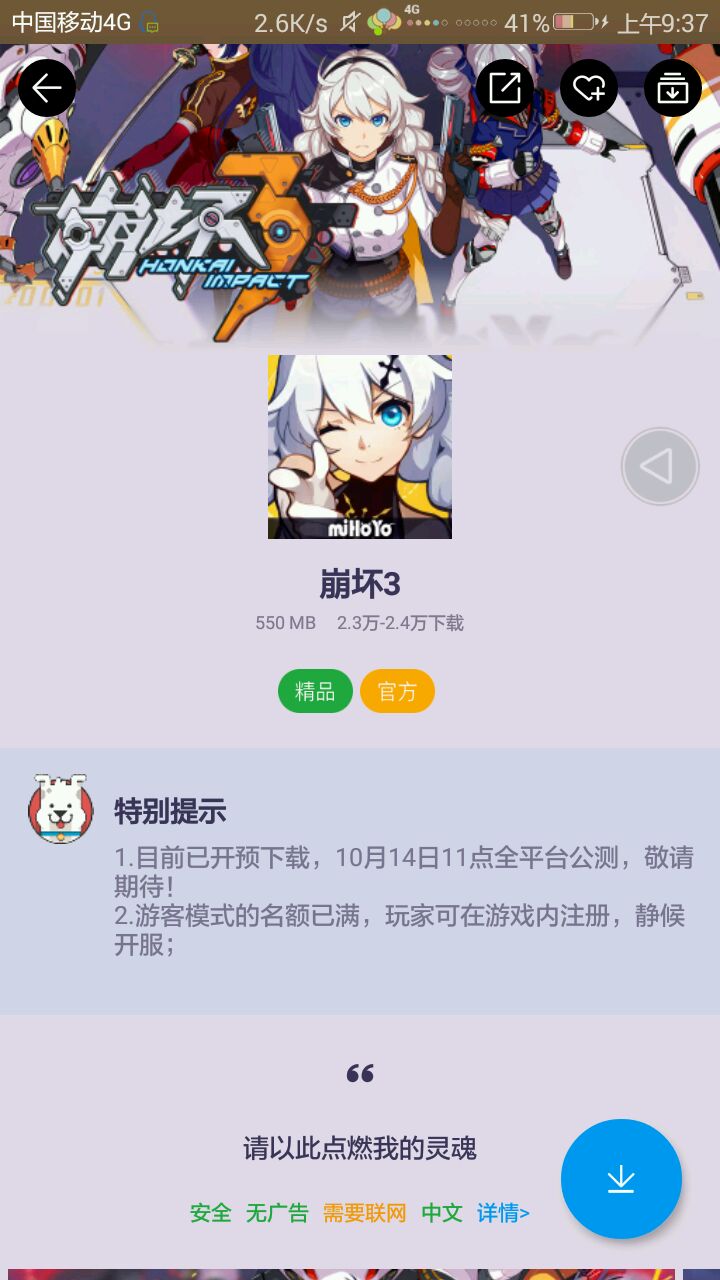The image size is (720, 1280).
Task: Select the 官方 tag chip
Action: pyautogui.click(x=397, y=691)
